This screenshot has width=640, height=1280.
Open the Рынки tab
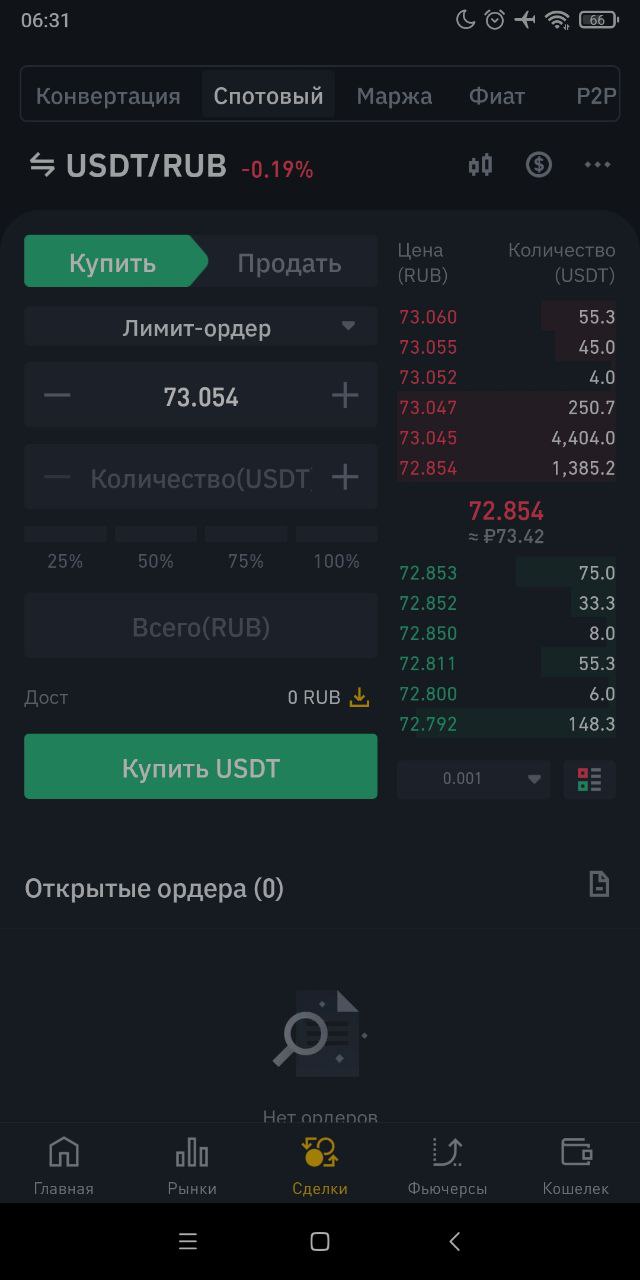192,1165
